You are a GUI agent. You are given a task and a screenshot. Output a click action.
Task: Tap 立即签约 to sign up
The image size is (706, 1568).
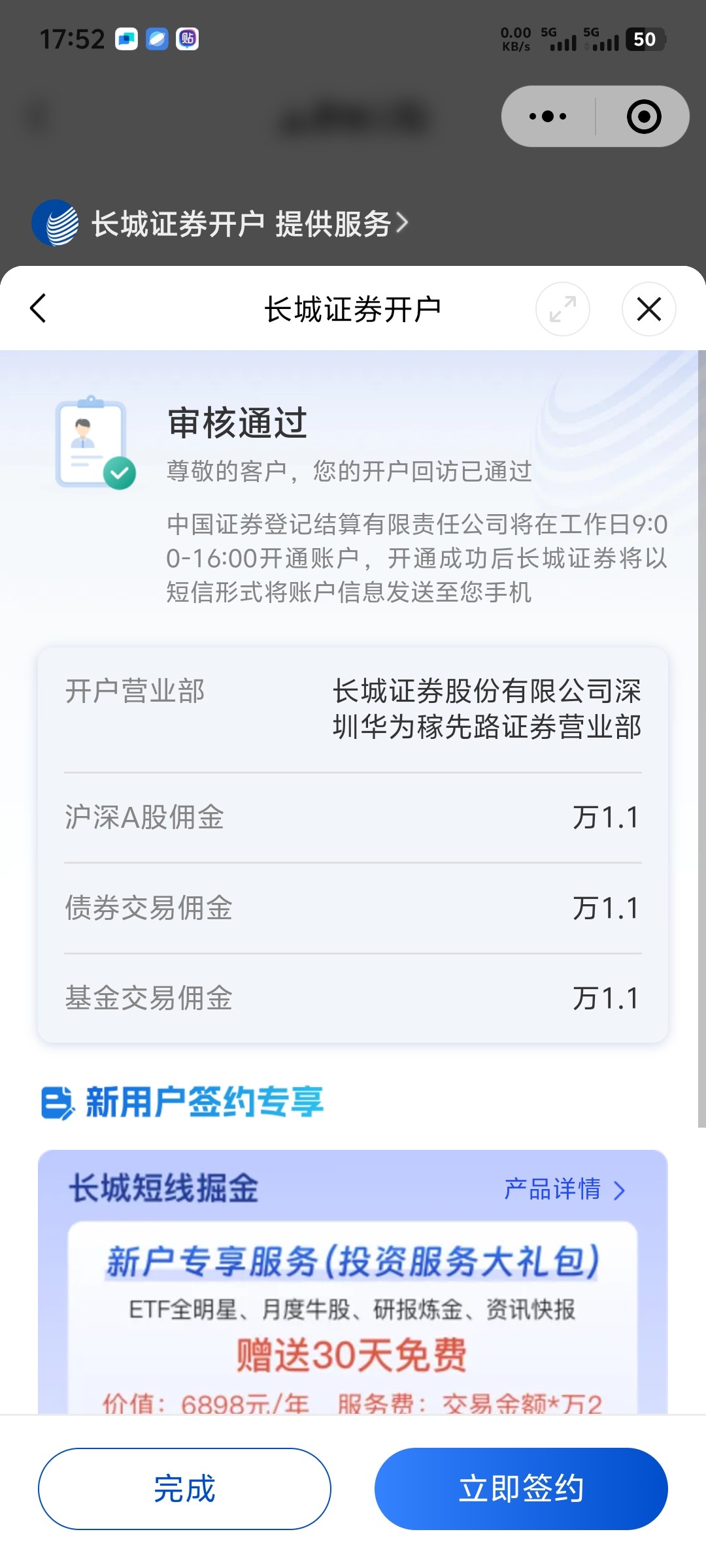pos(521,1489)
